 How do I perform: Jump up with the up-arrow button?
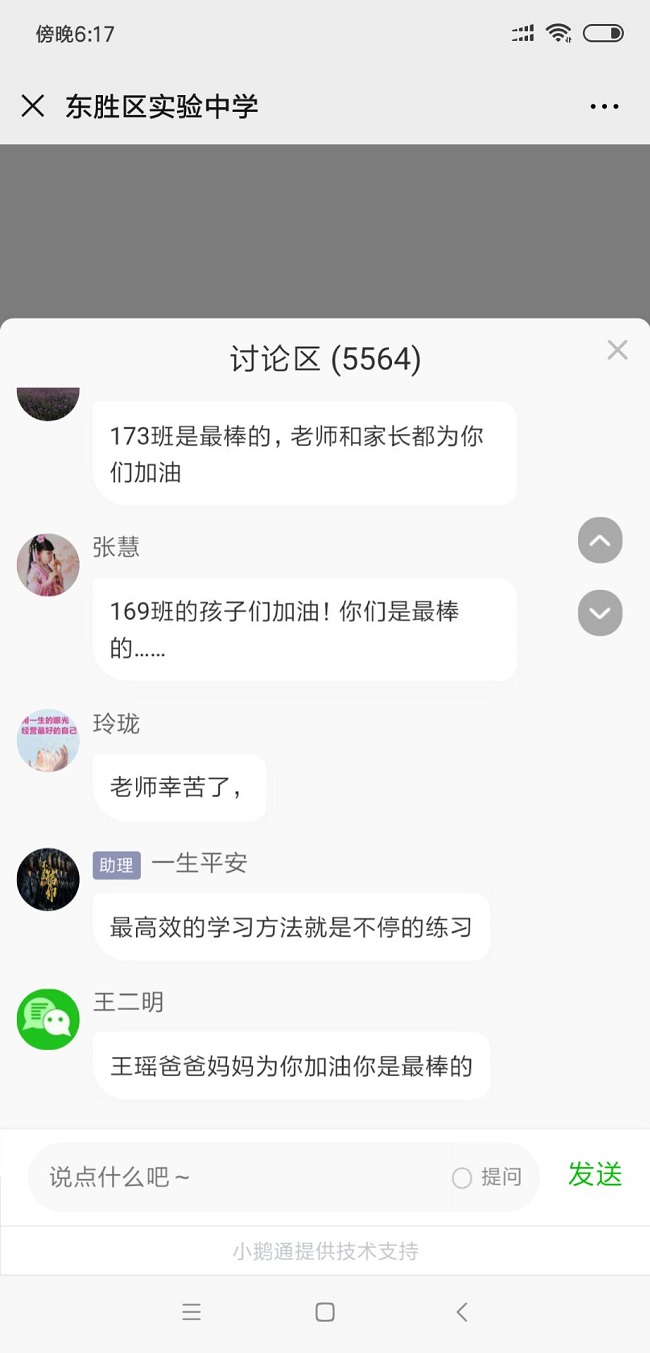pyautogui.click(x=600, y=541)
